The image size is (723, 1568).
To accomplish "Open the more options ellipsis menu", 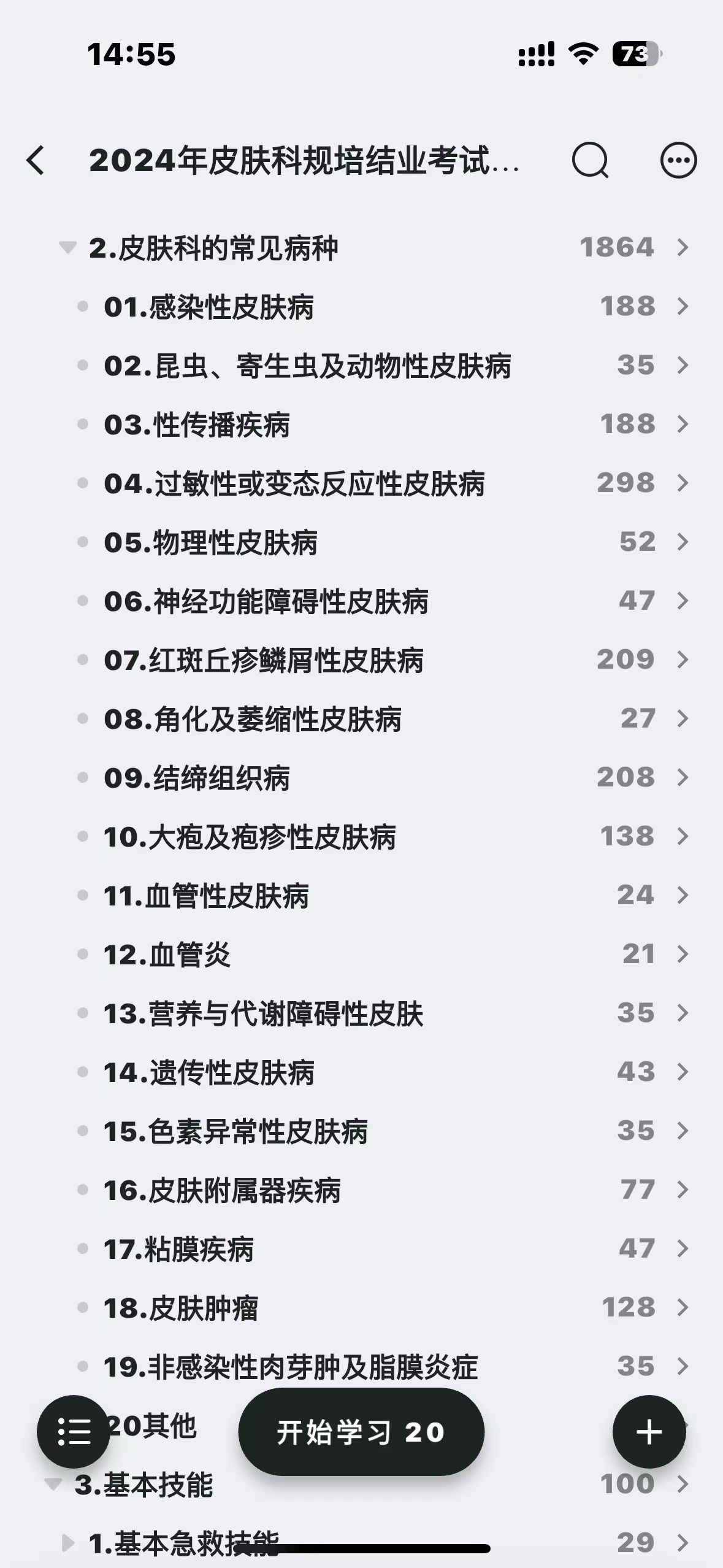I will tap(678, 160).
